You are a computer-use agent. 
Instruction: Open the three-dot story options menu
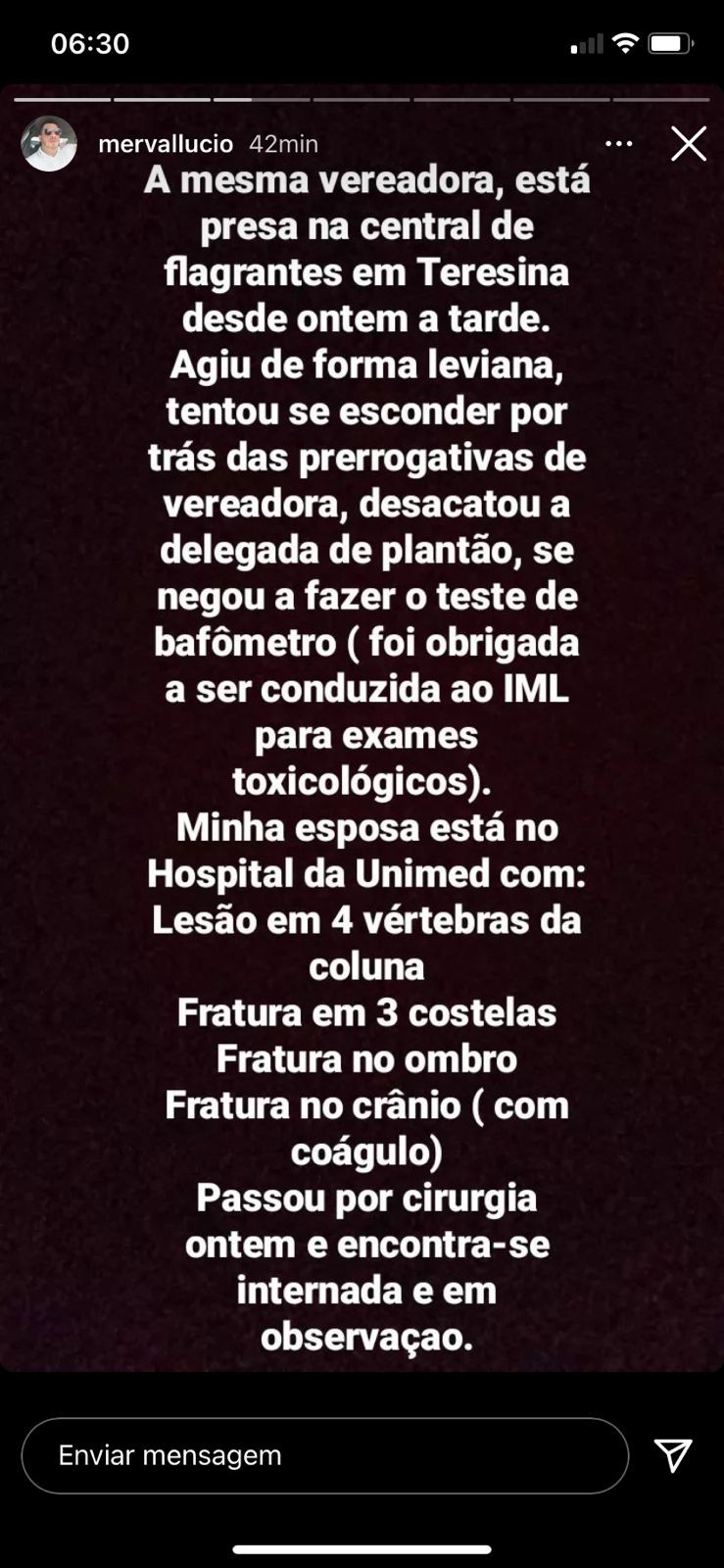[619, 144]
